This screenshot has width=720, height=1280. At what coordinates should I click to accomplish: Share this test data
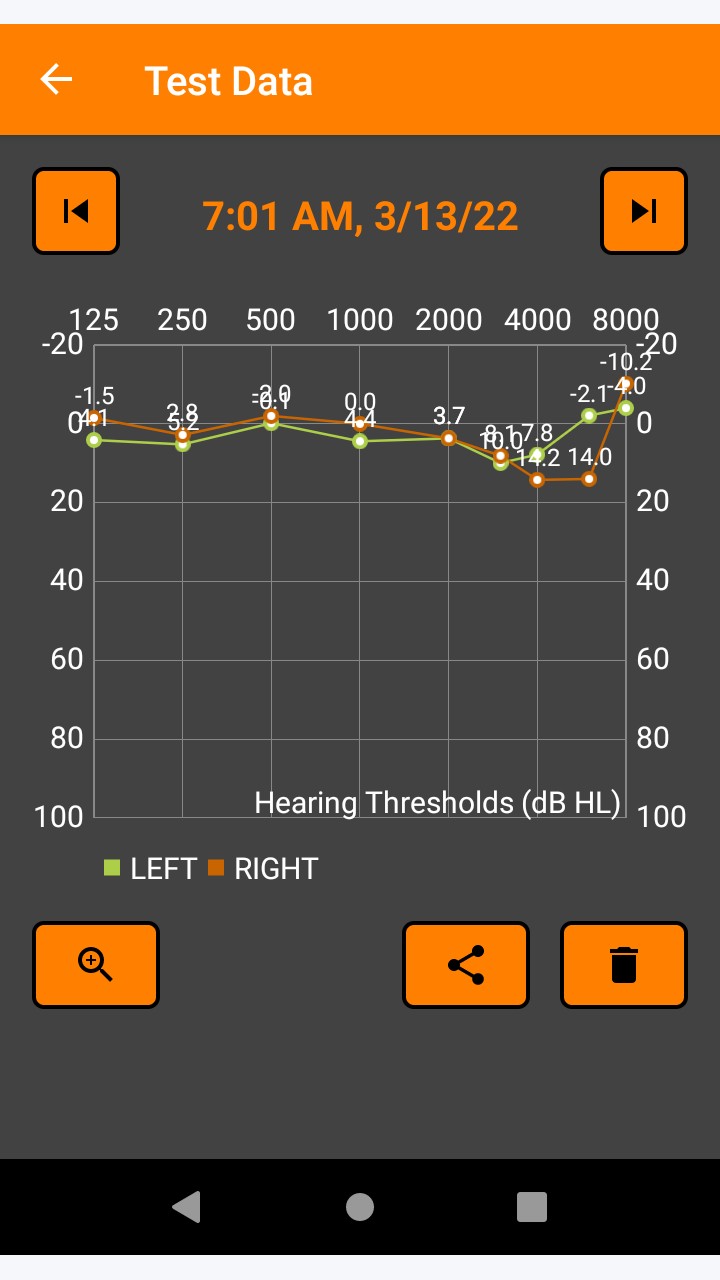pos(466,965)
